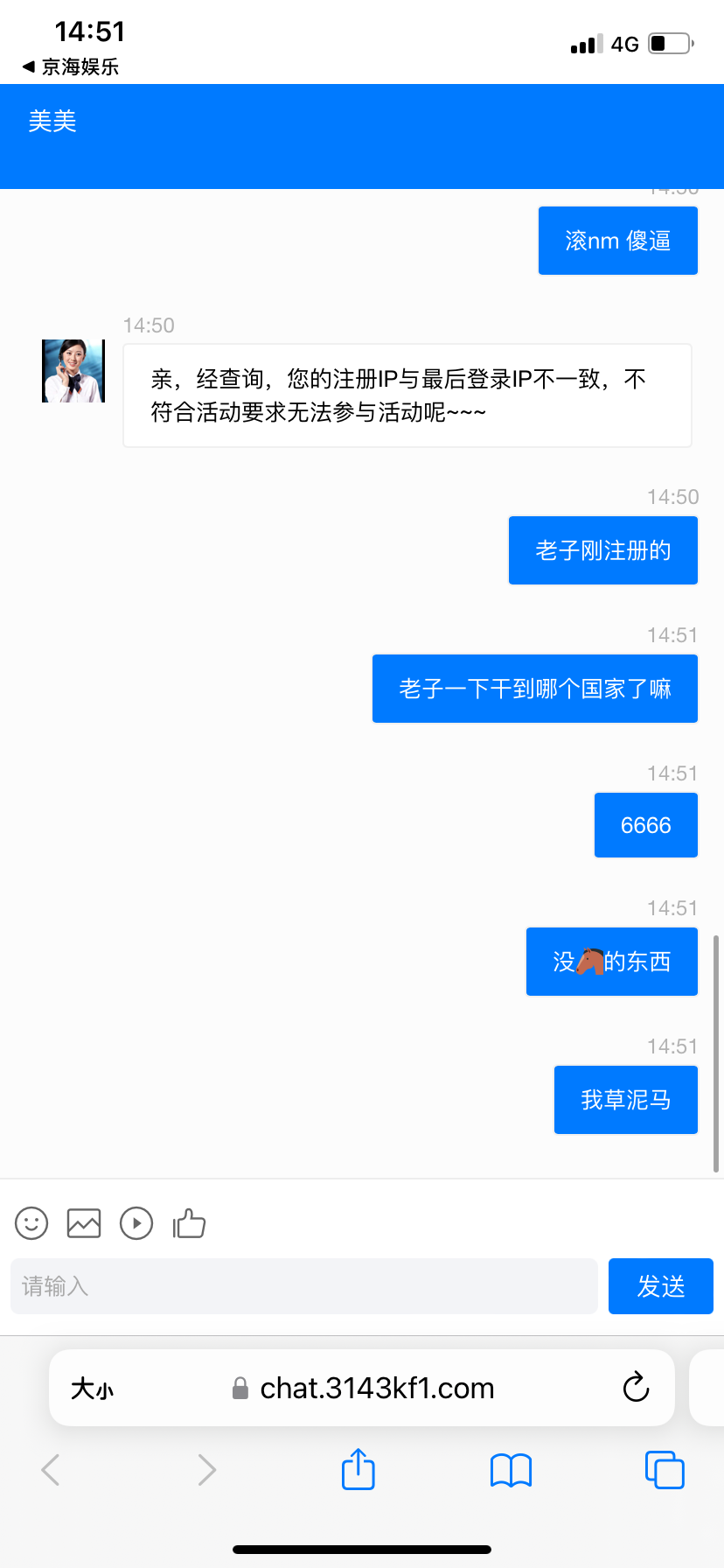This screenshot has width=724, height=1568.
Task: Return to 京海娱乐 app
Action: (x=70, y=66)
